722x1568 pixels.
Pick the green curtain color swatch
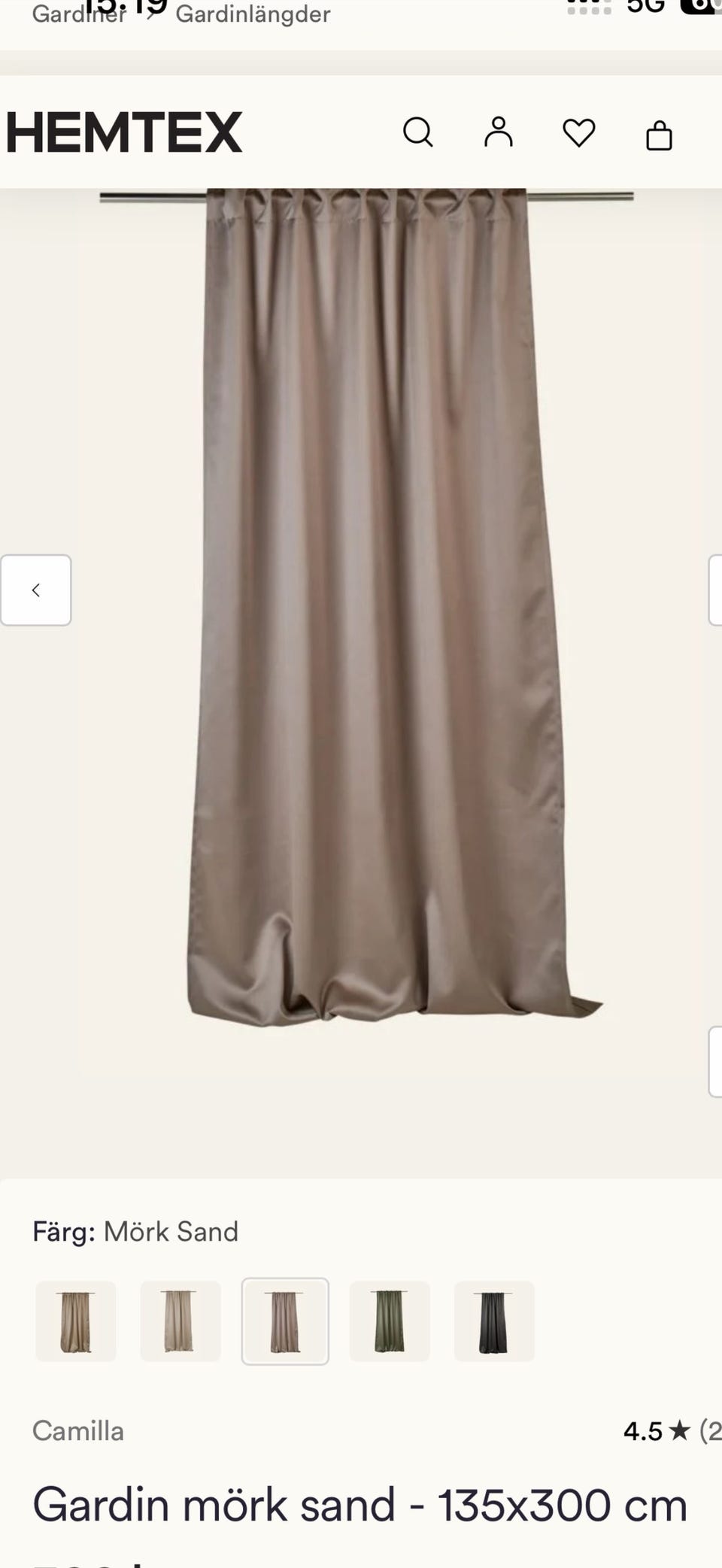click(x=390, y=1321)
